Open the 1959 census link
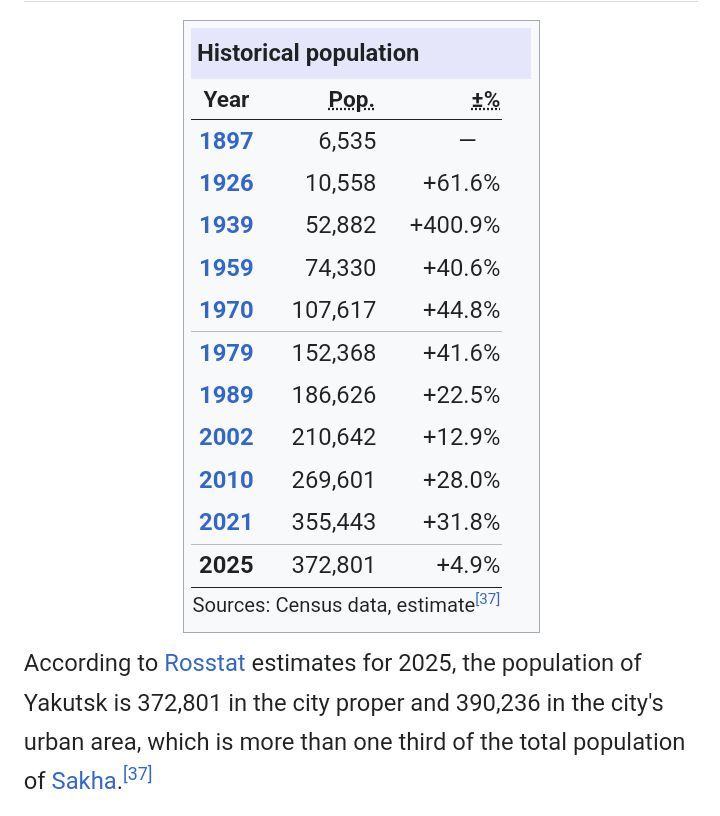The width and height of the screenshot is (720, 816). pos(226,268)
